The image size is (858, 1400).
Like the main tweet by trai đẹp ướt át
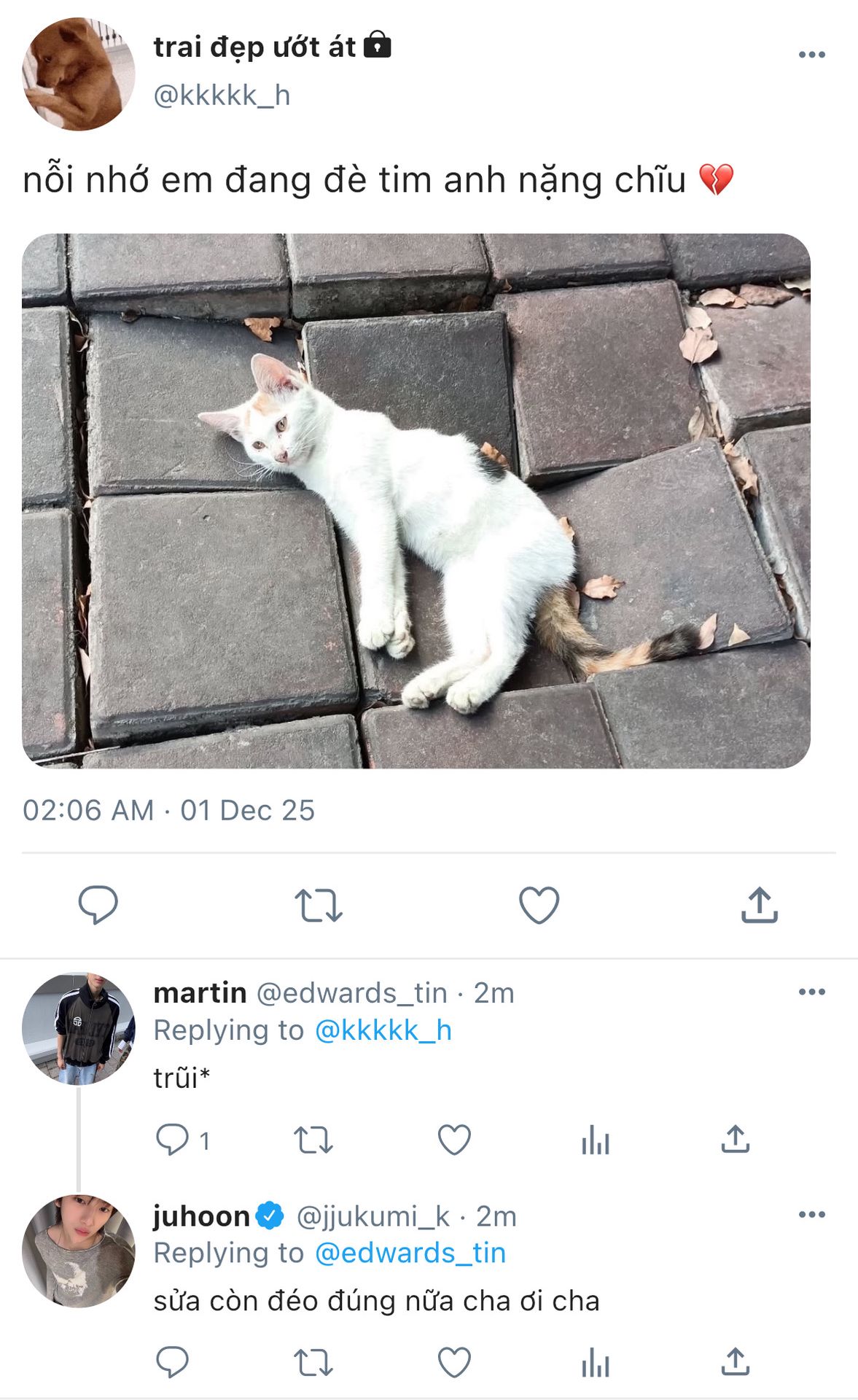tap(539, 905)
